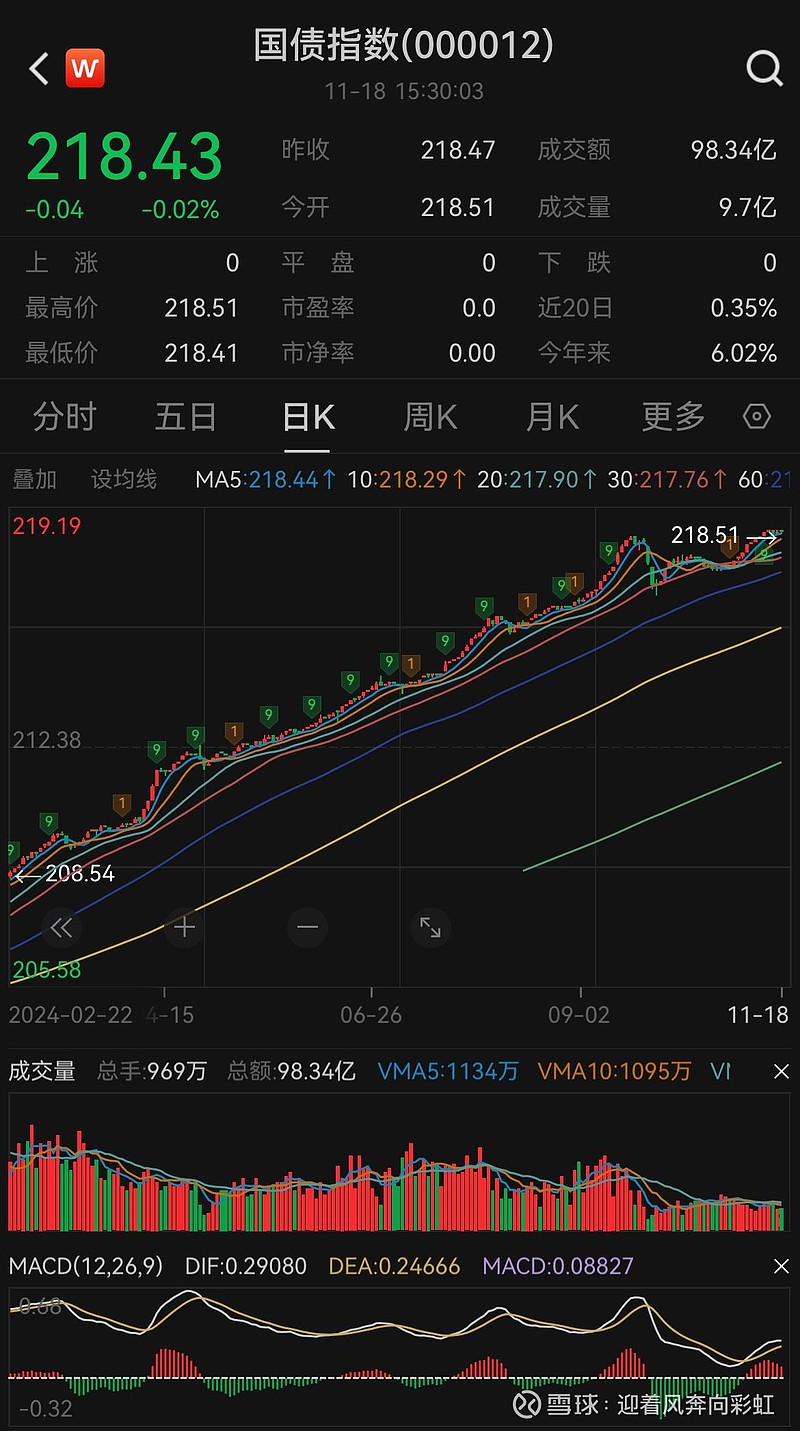Click the 218.51 price marker on chart

[706, 535]
